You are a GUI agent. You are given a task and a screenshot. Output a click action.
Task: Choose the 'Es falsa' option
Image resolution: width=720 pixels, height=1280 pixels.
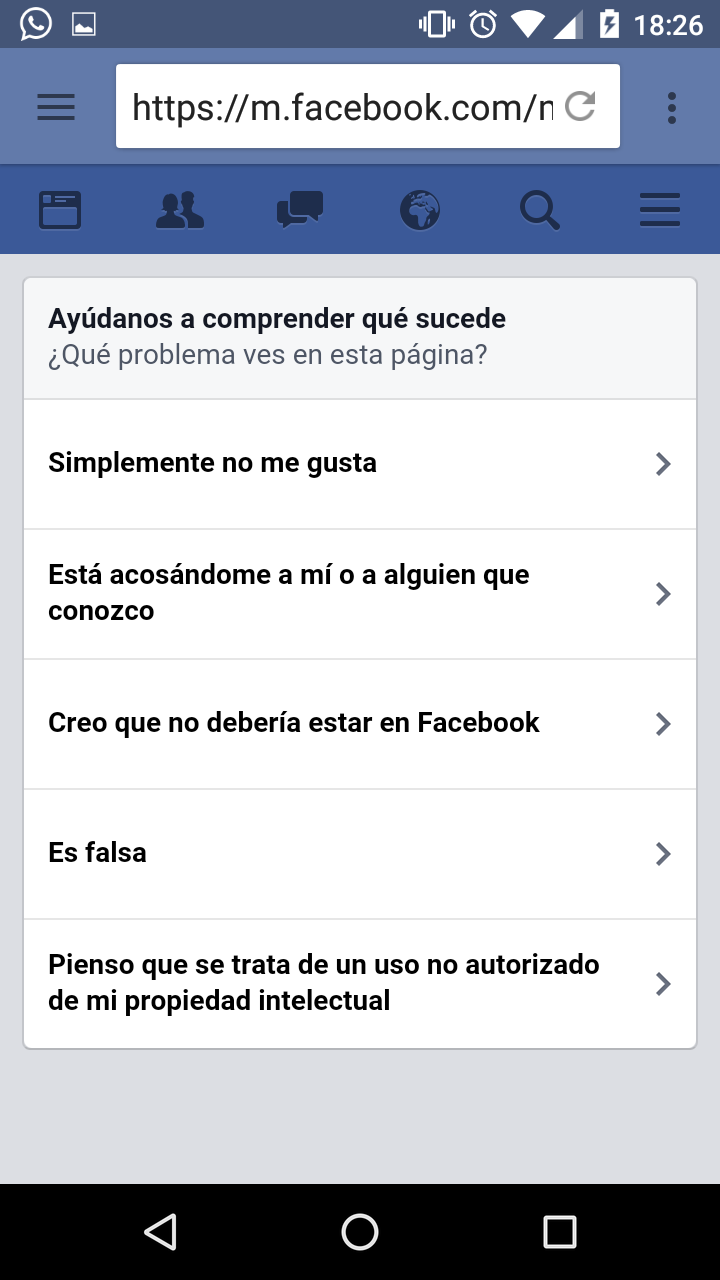pyautogui.click(x=360, y=854)
